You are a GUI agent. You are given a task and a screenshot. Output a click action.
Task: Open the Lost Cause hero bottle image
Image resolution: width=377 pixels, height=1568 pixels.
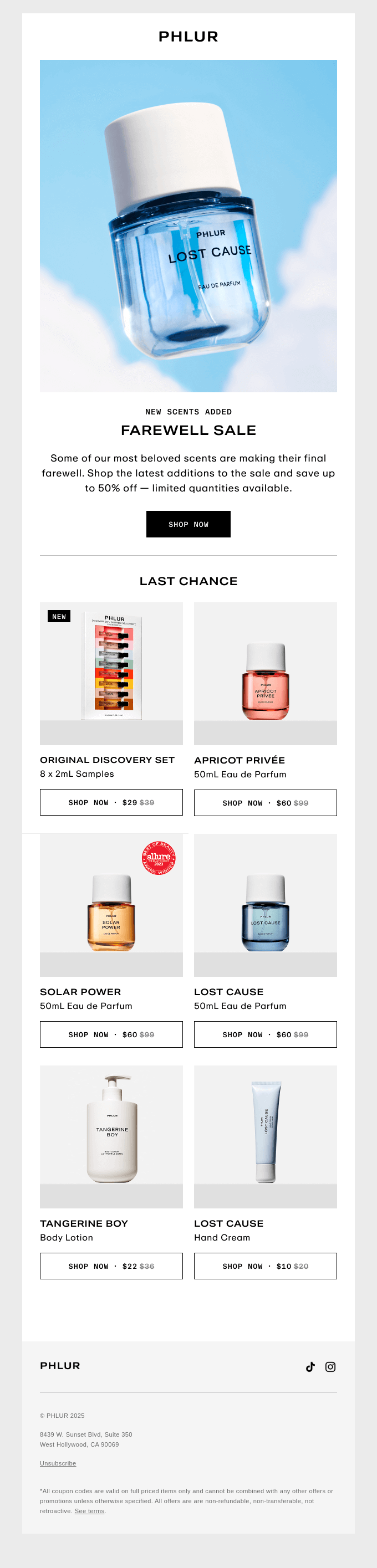[188, 226]
